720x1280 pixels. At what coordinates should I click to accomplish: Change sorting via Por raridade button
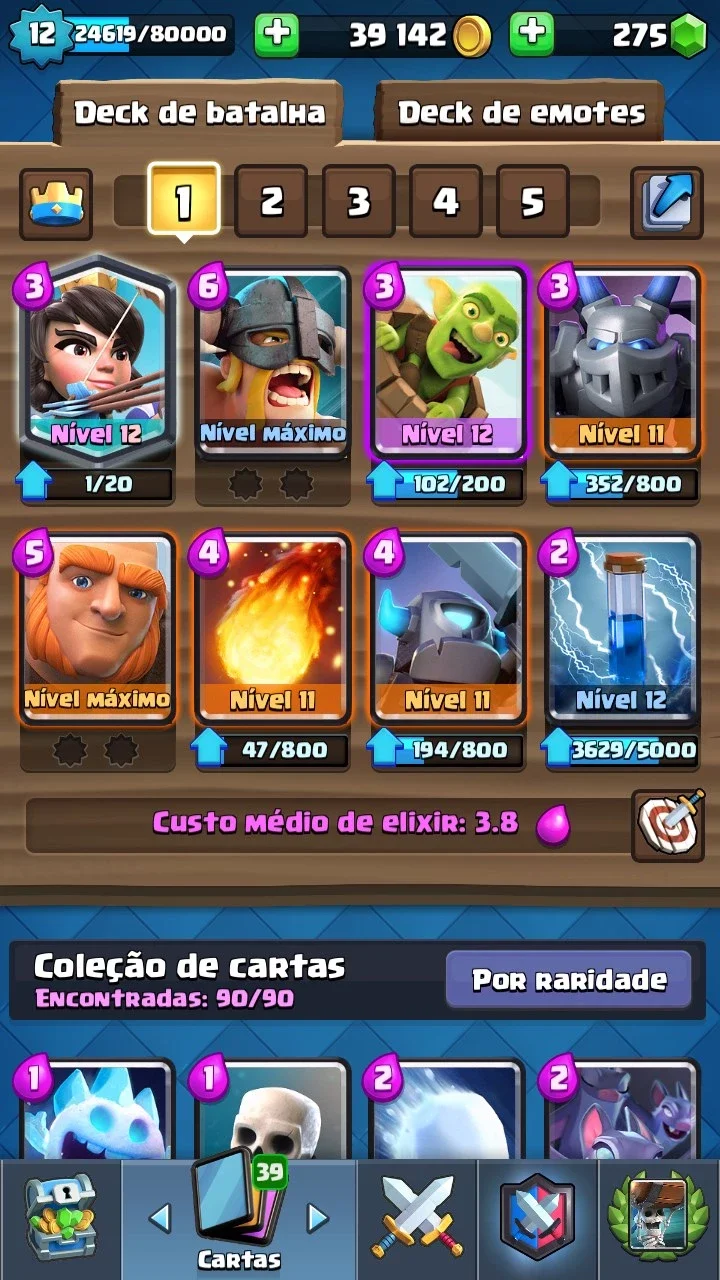(569, 979)
